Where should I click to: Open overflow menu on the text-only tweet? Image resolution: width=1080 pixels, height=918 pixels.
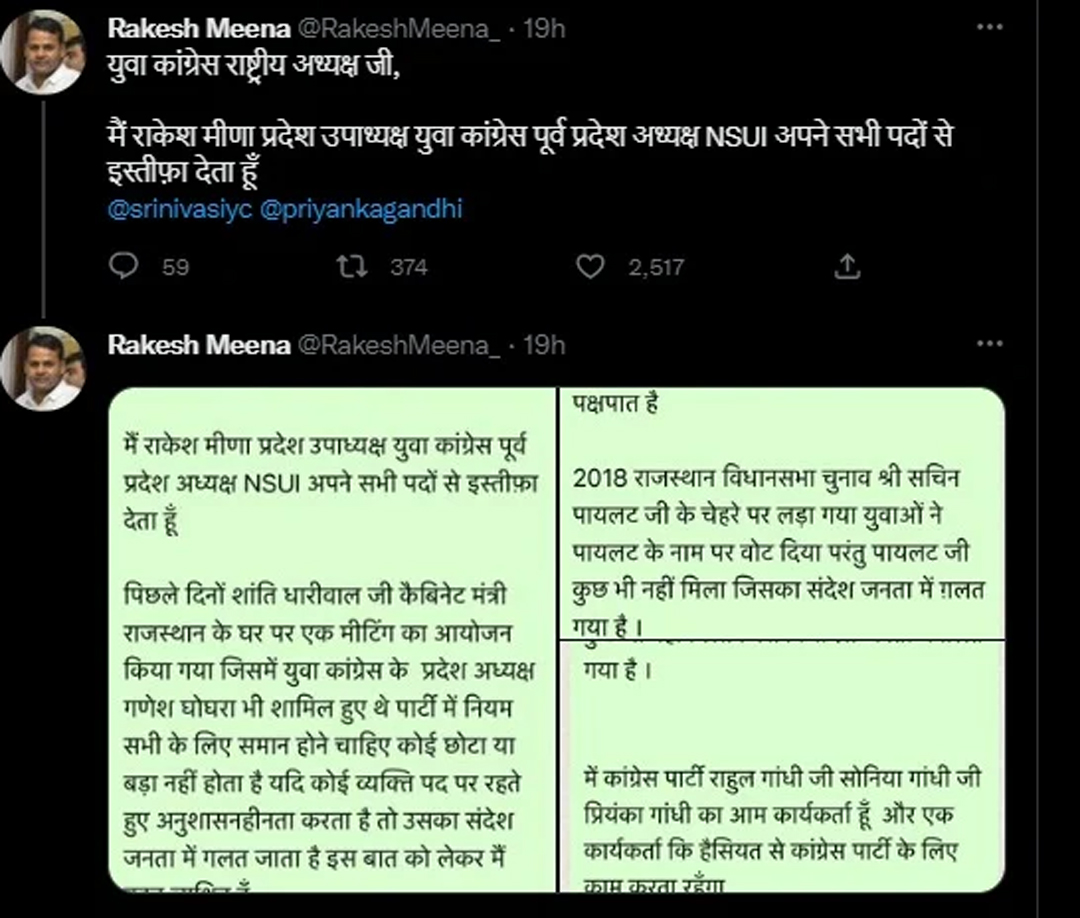click(x=988, y=28)
